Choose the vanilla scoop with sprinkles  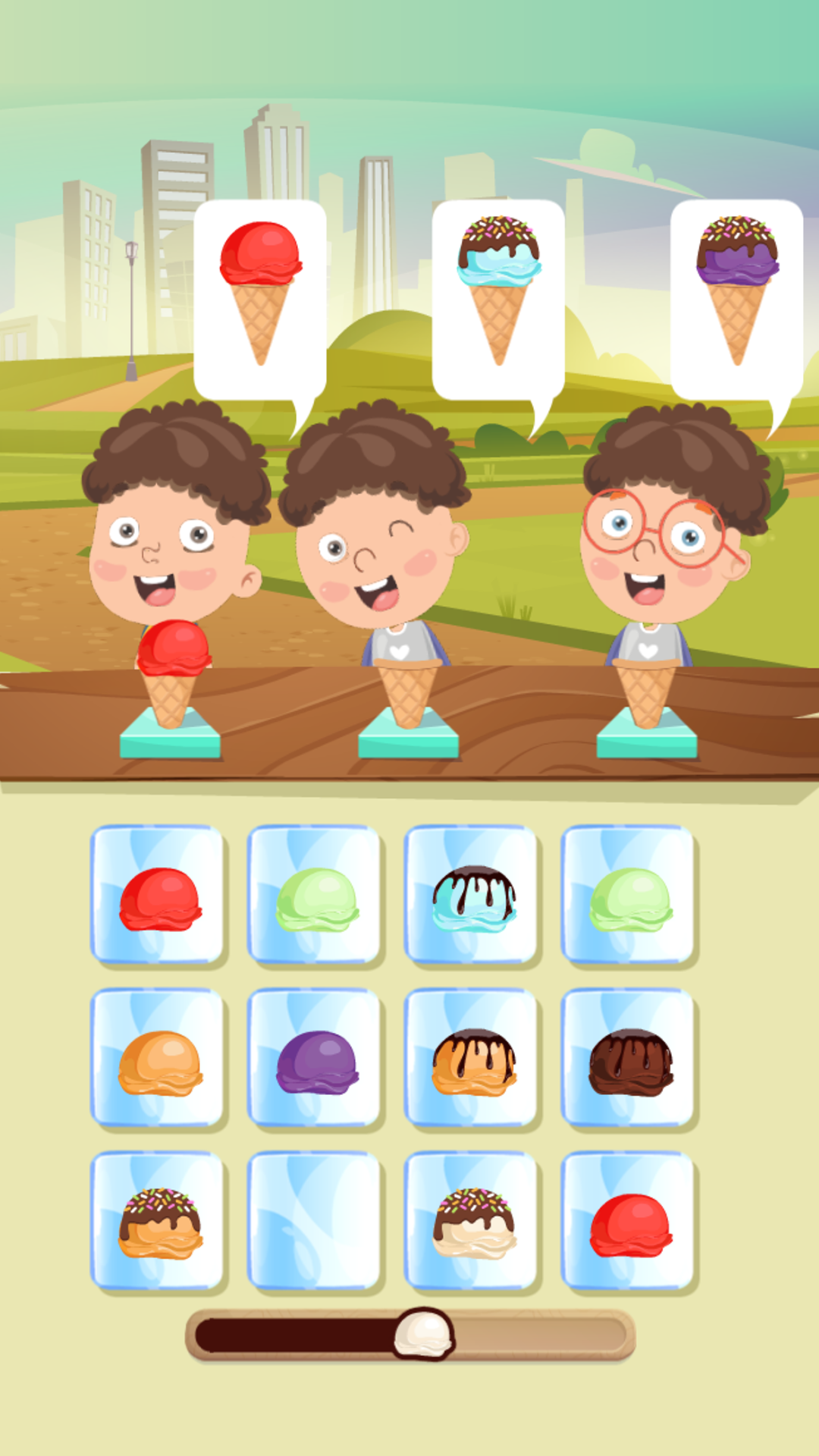tap(472, 1221)
